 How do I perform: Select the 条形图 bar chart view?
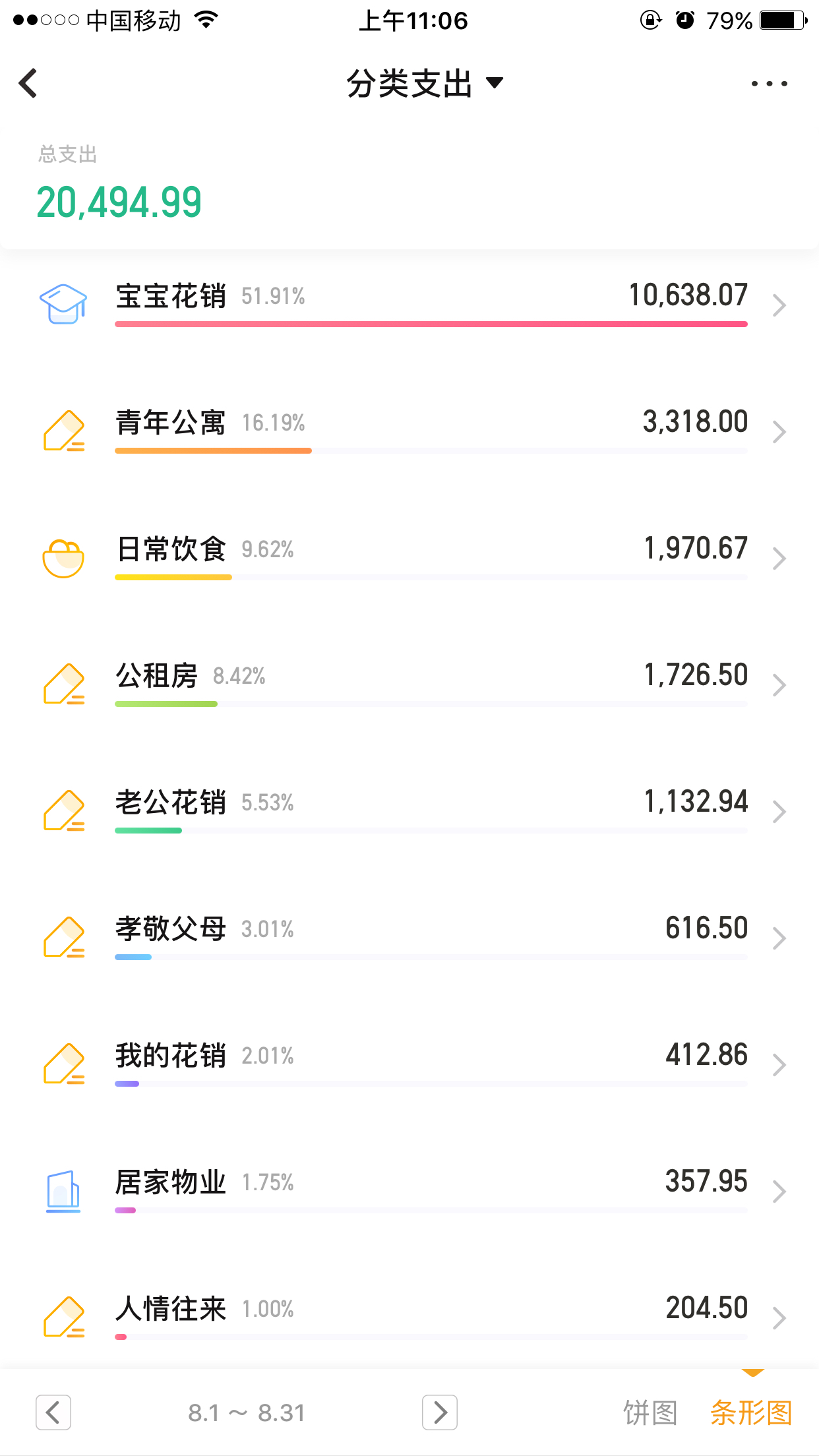click(751, 1413)
